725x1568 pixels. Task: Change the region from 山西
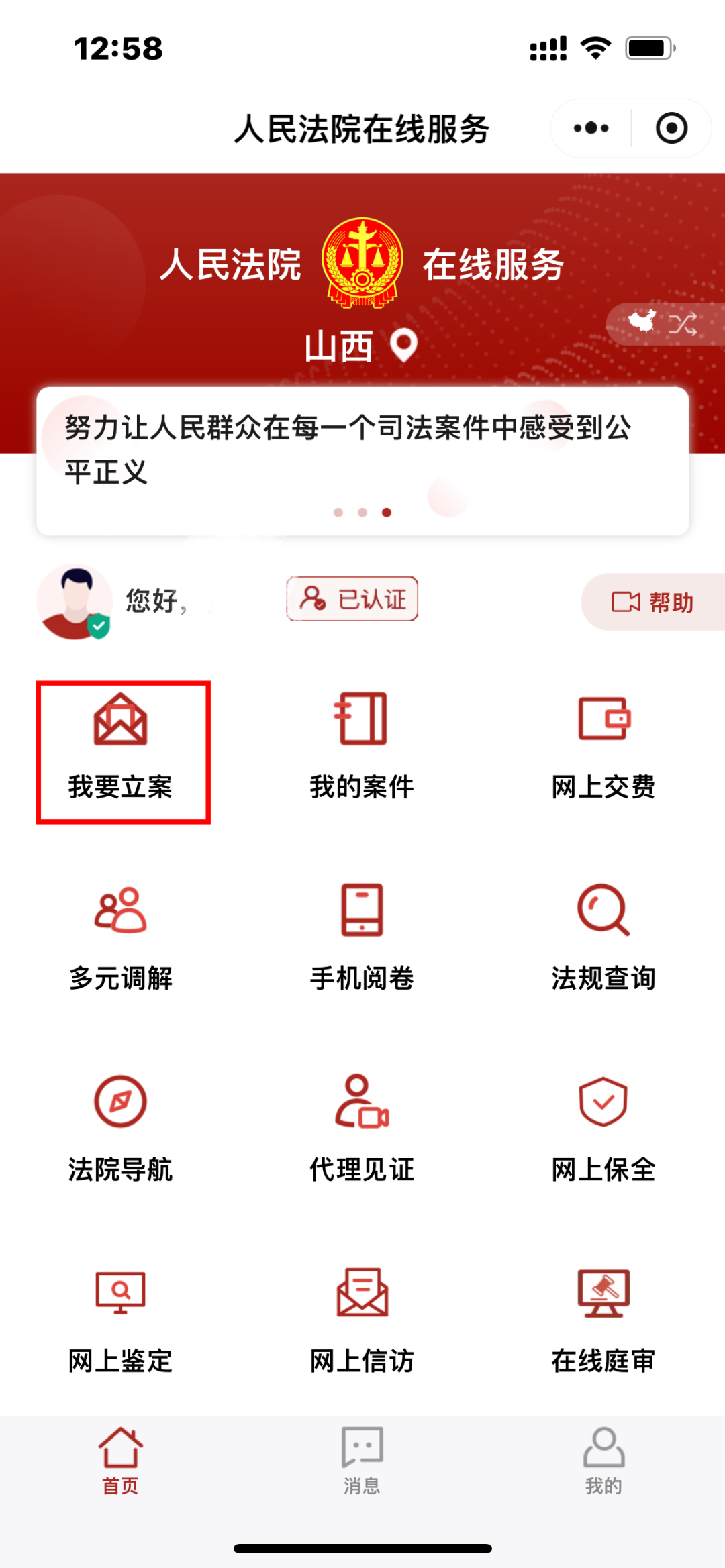361,346
